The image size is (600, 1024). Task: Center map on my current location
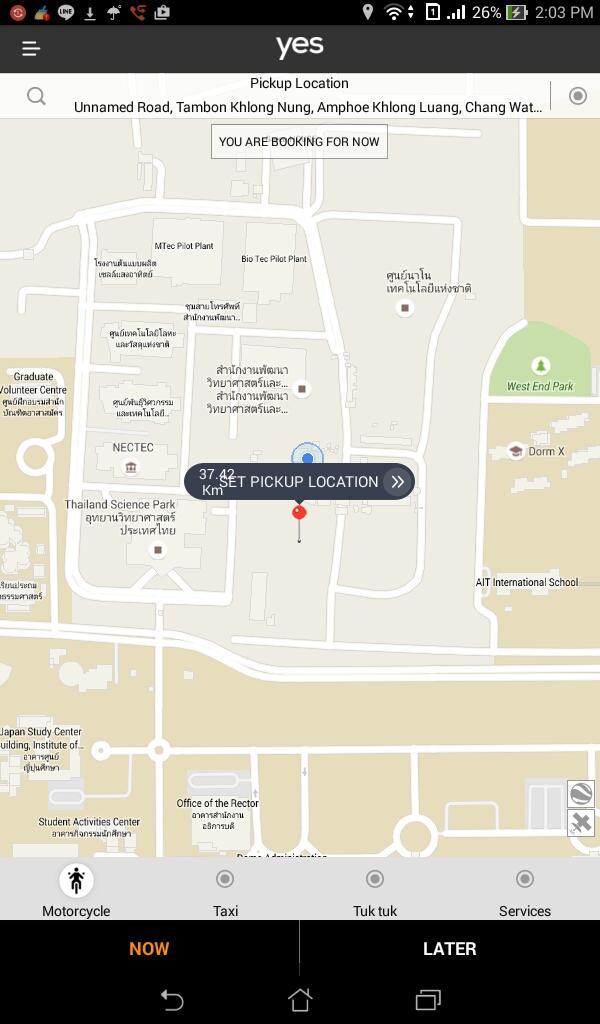tap(577, 96)
